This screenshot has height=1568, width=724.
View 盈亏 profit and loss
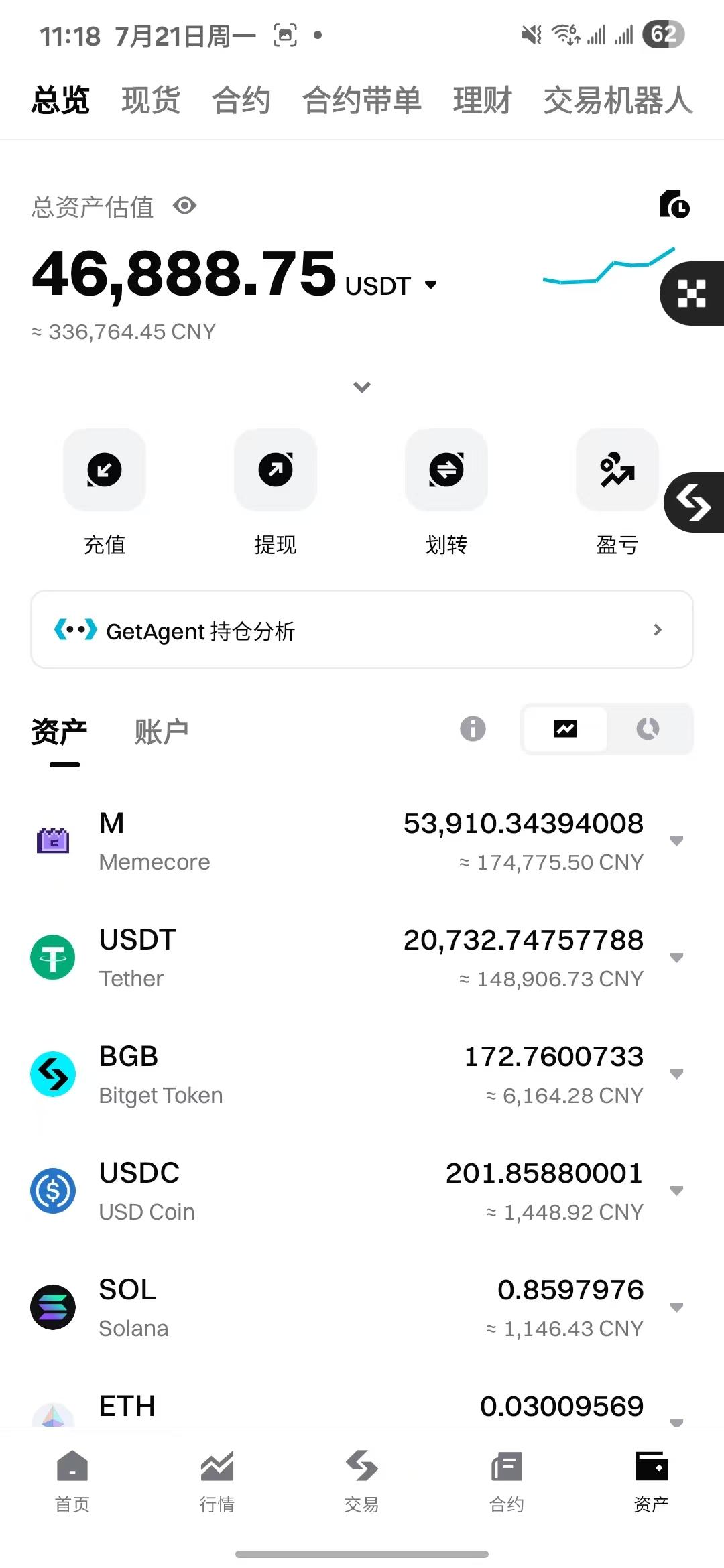(617, 470)
